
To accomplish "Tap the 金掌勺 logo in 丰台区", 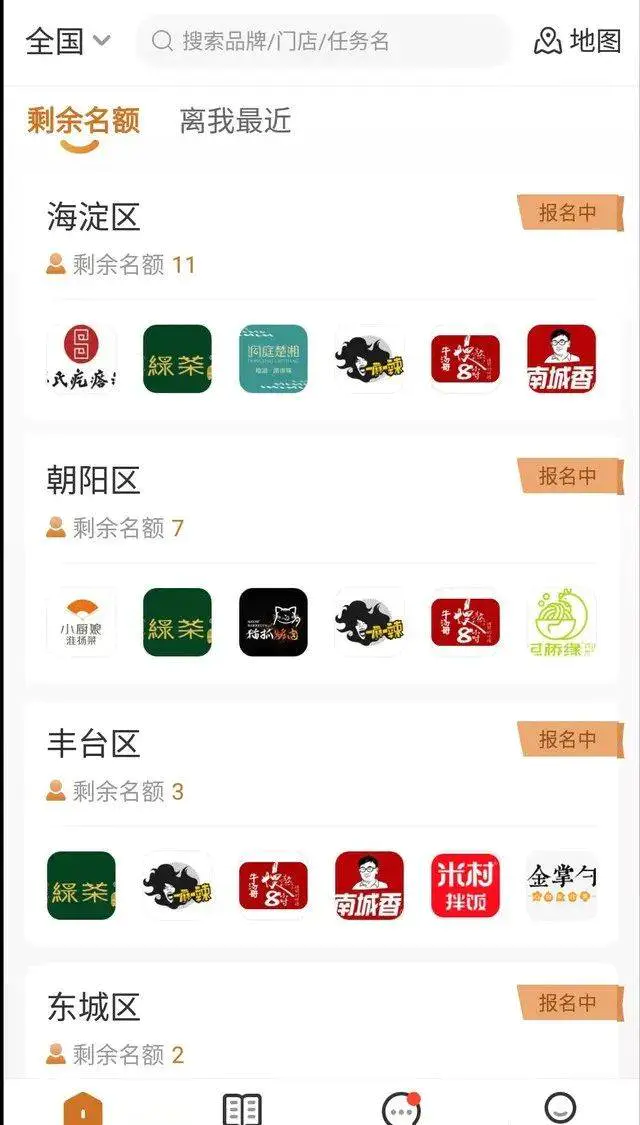I will pos(561,885).
